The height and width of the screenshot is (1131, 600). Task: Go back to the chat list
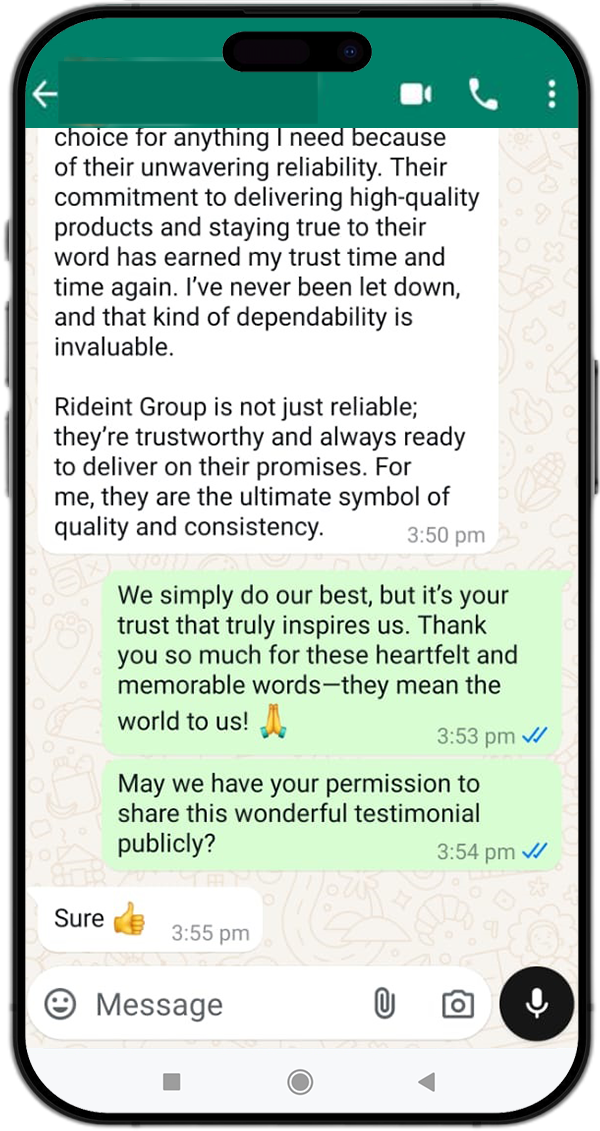pyautogui.click(x=45, y=95)
